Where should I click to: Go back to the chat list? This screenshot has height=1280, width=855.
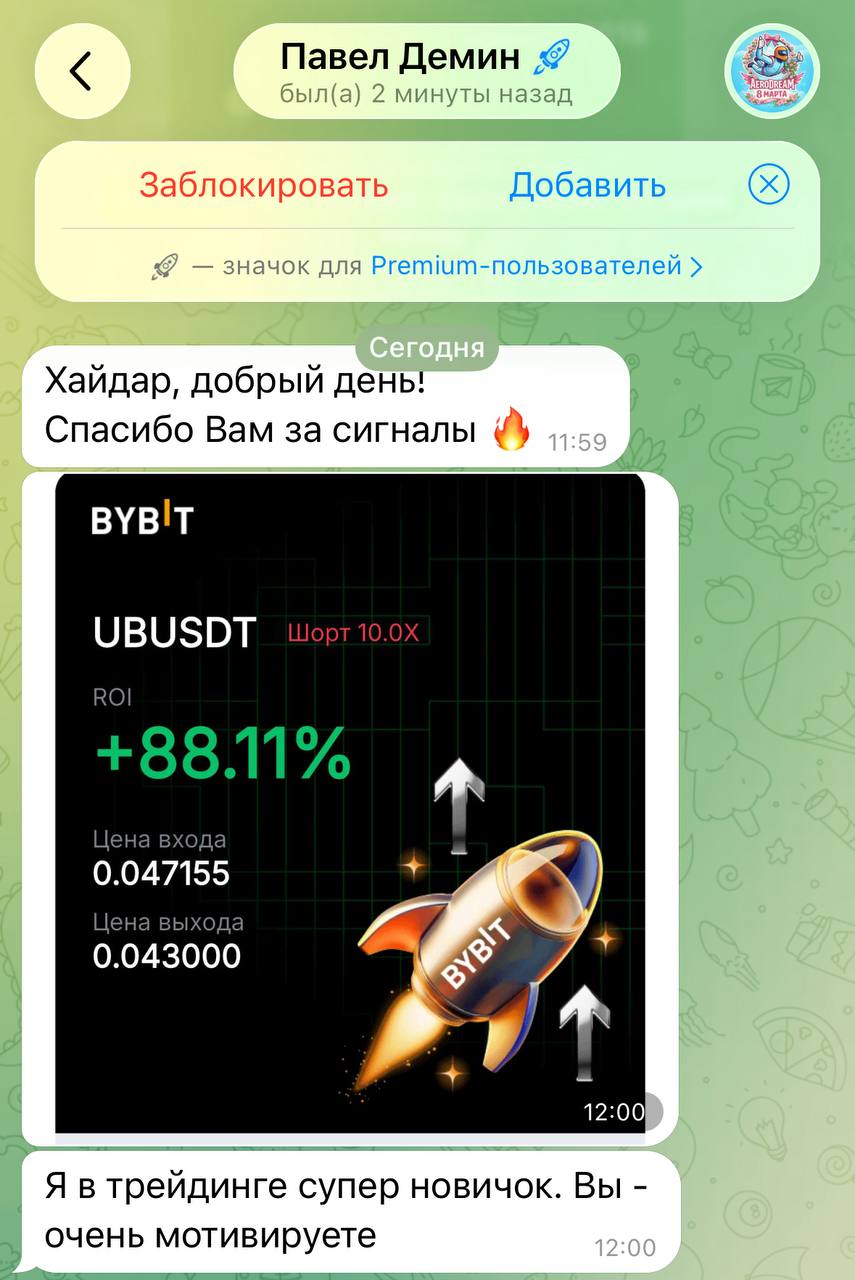coord(82,71)
